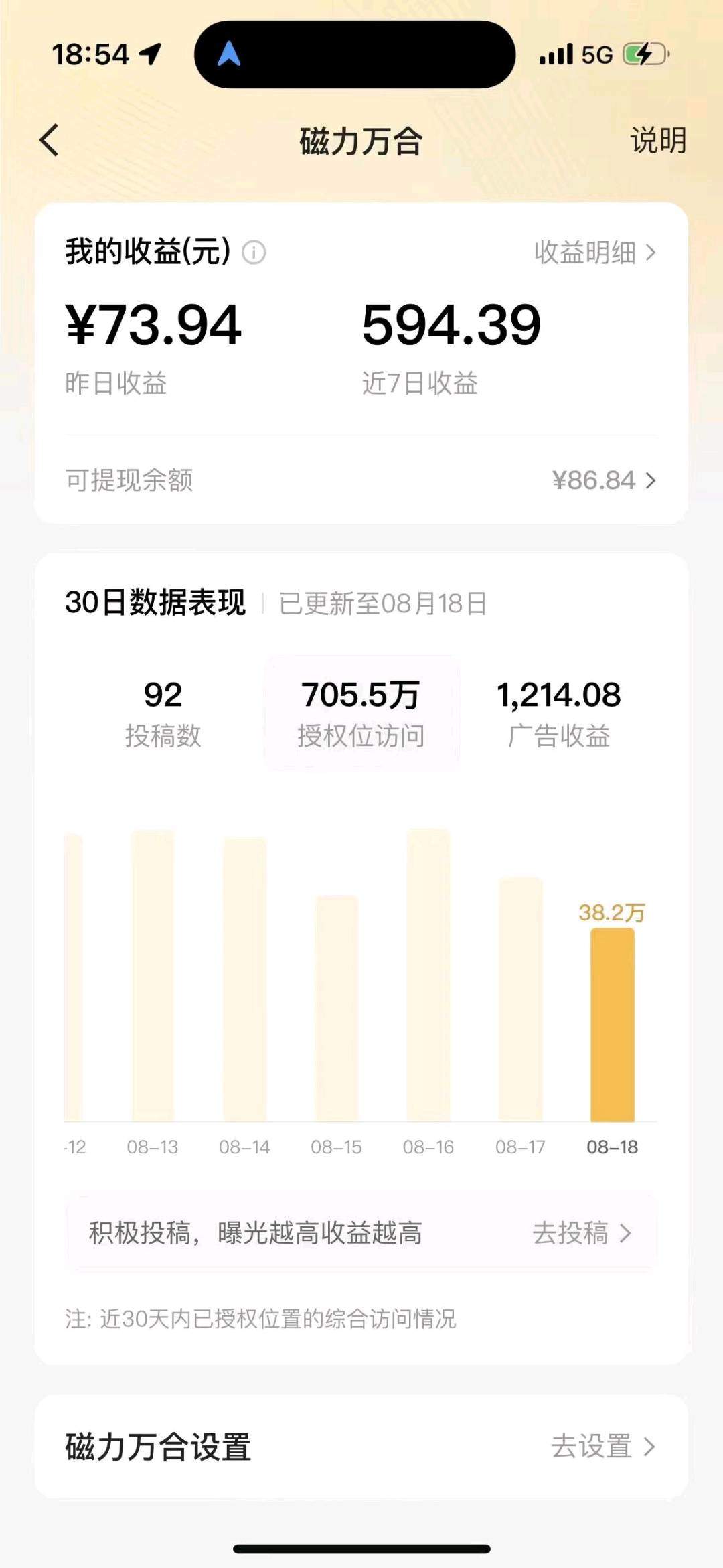Open 磁力万合设置 via 去设置

point(601,1446)
